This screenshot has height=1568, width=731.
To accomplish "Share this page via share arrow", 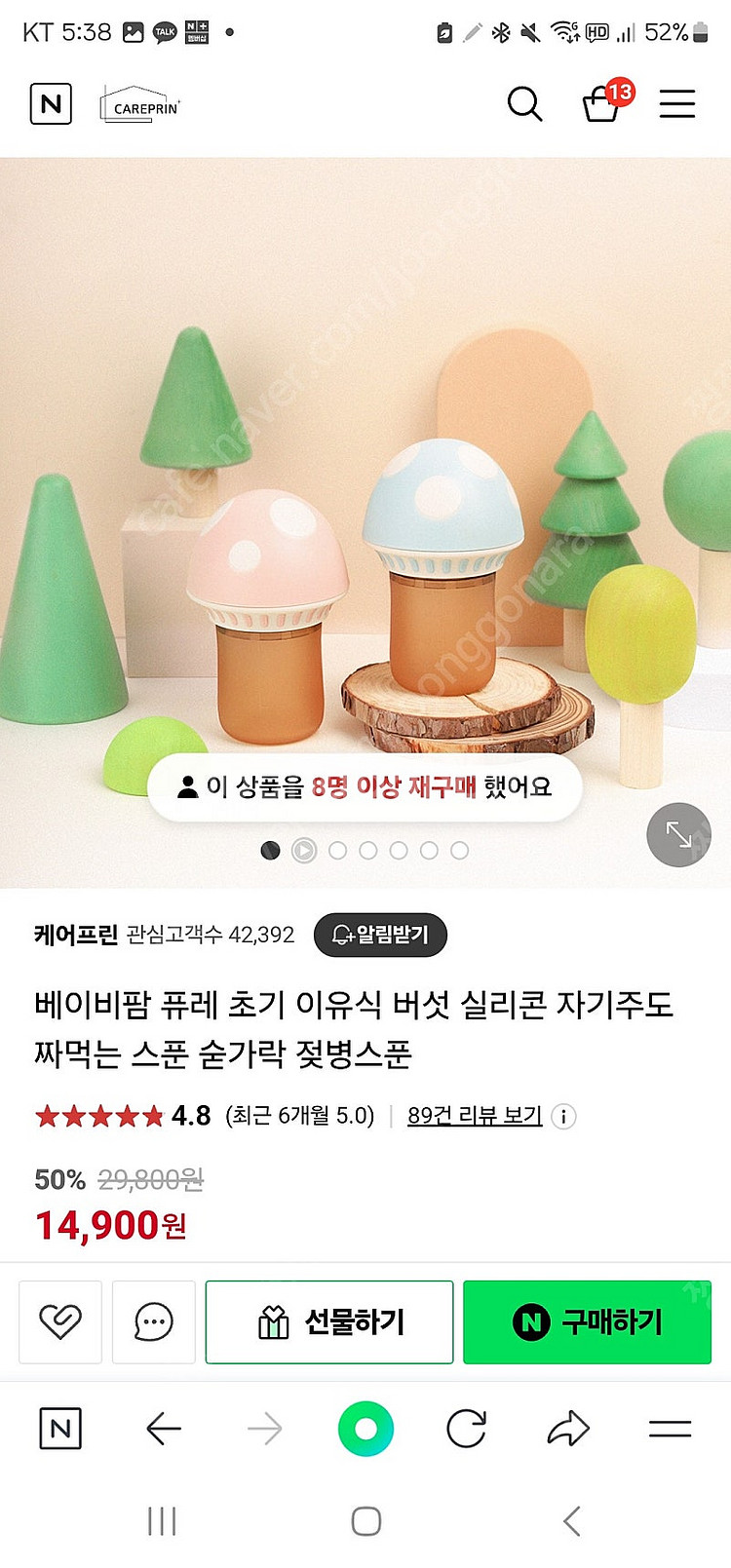I will [x=568, y=1430].
